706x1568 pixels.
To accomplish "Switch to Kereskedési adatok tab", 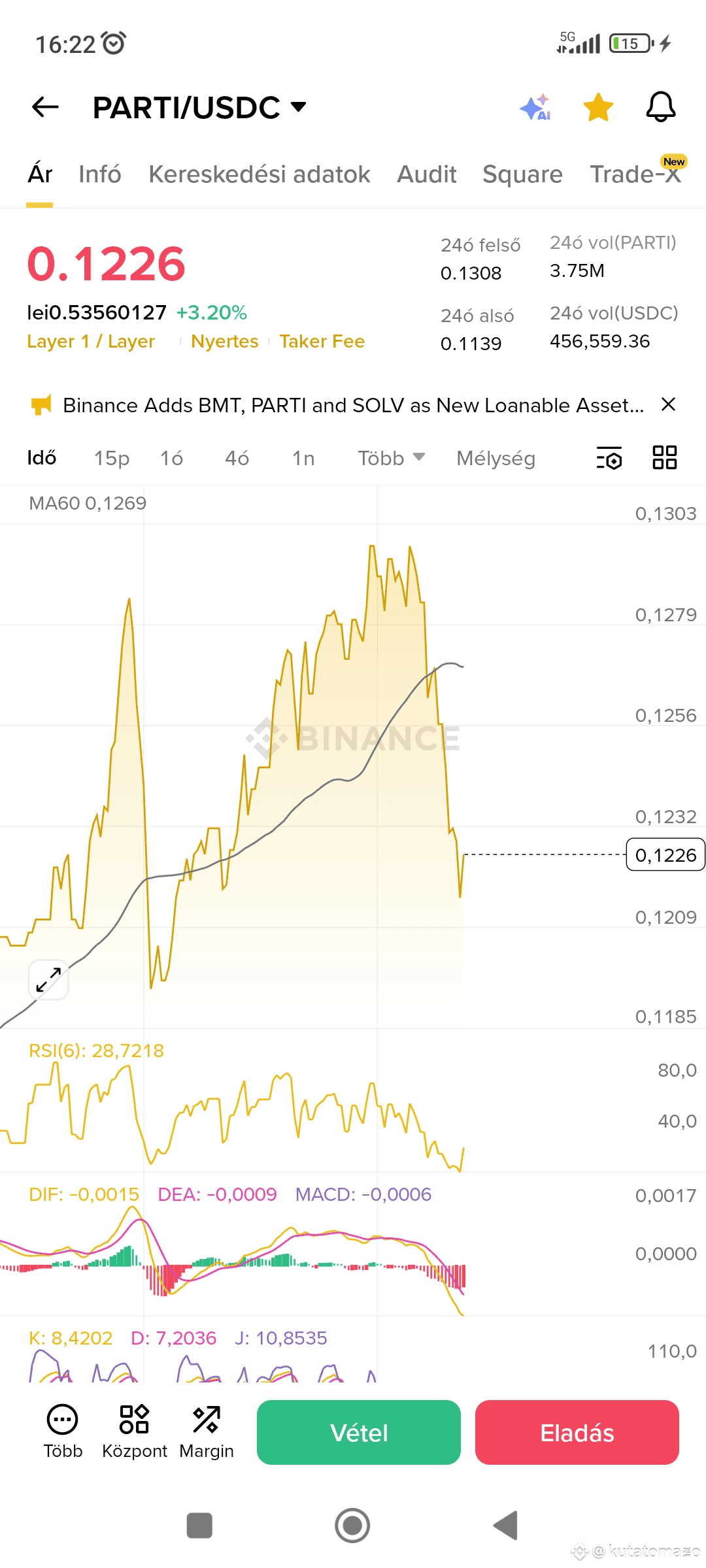I will tap(259, 174).
